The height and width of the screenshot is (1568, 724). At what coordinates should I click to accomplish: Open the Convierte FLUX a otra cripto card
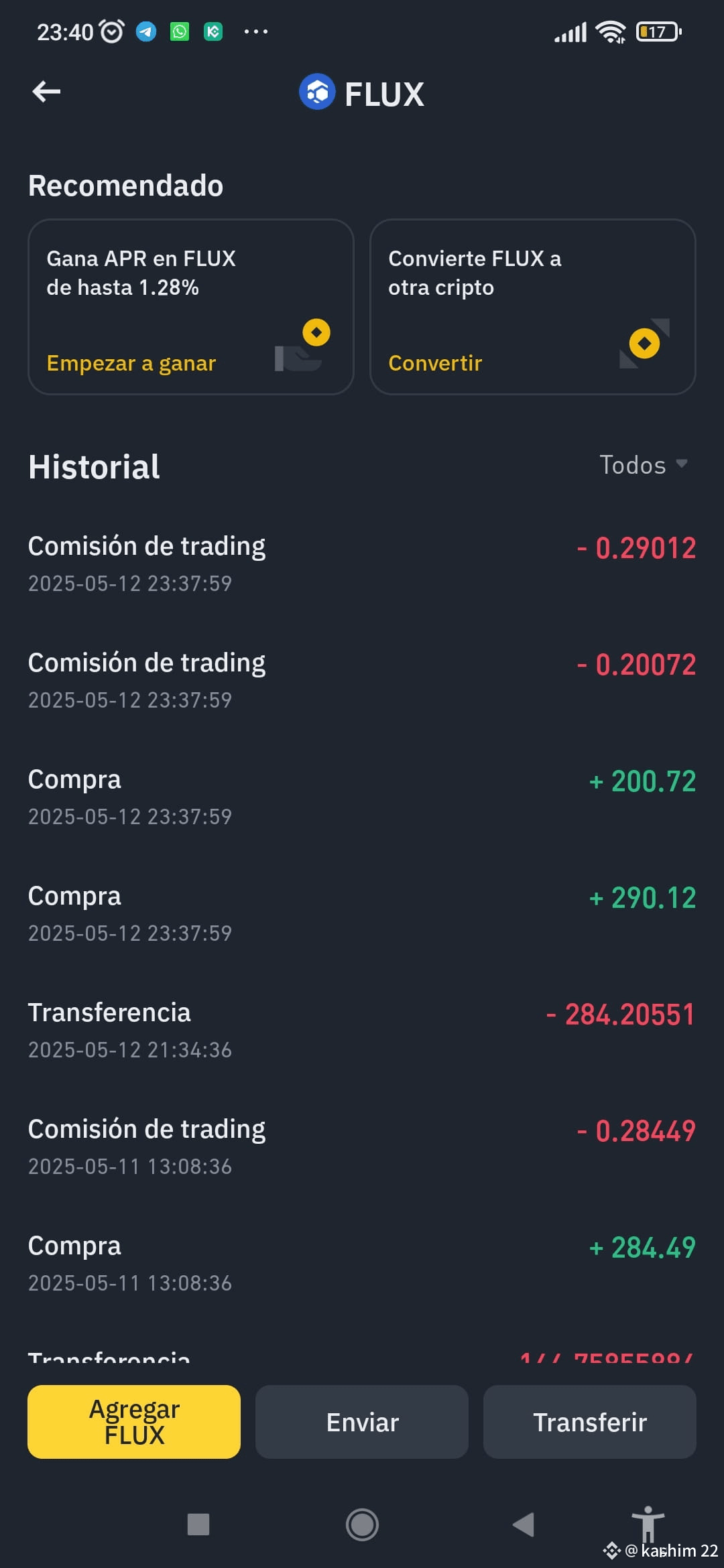[x=533, y=307]
